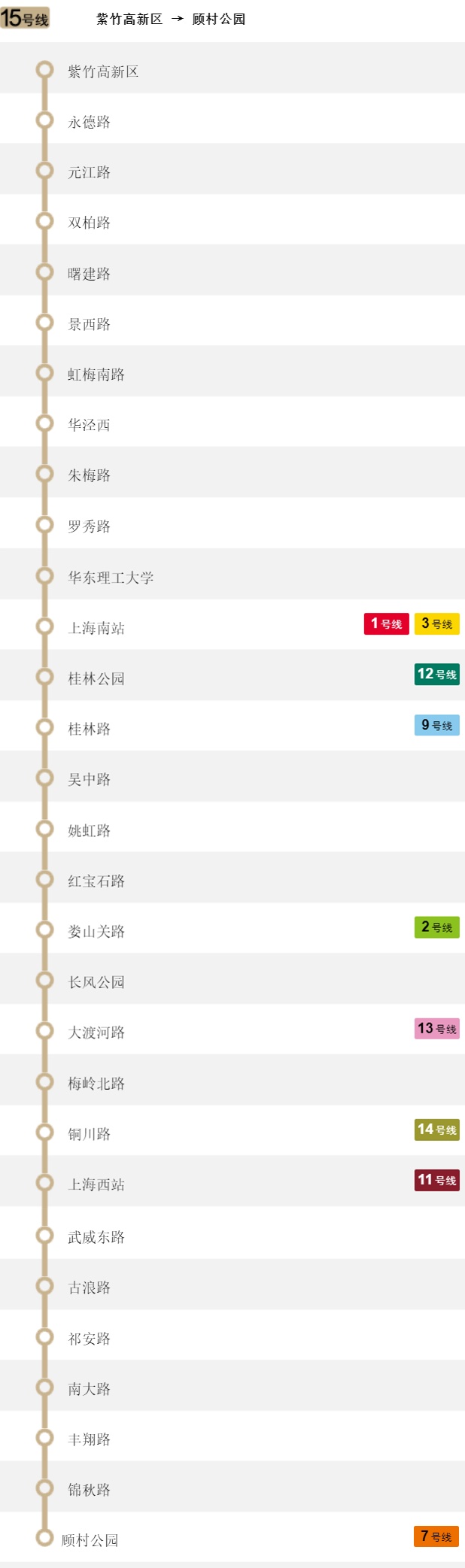This screenshot has width=465, height=1568.
Task: Open the terminal station 顾村公园
Action: (90, 1540)
